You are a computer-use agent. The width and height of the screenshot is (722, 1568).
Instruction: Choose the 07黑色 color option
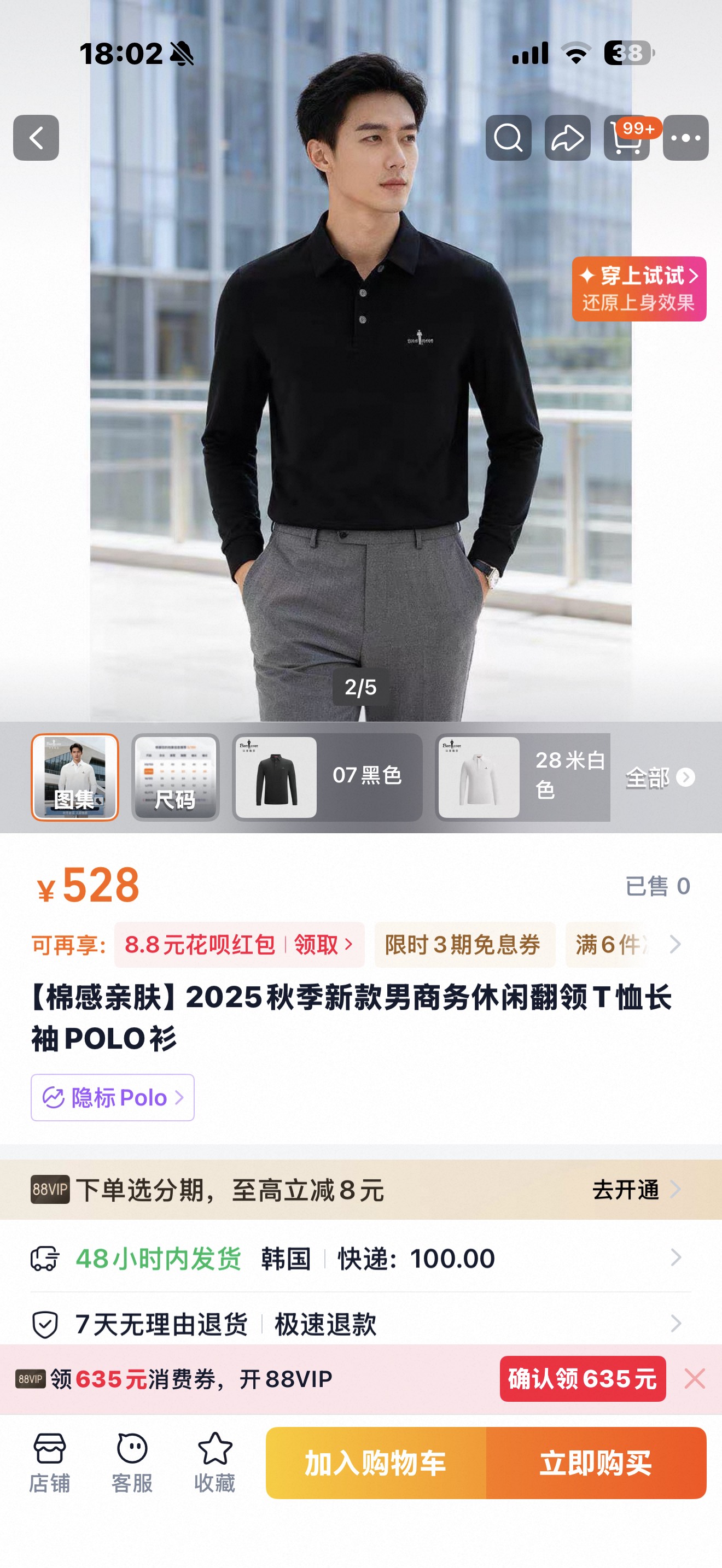[327, 777]
